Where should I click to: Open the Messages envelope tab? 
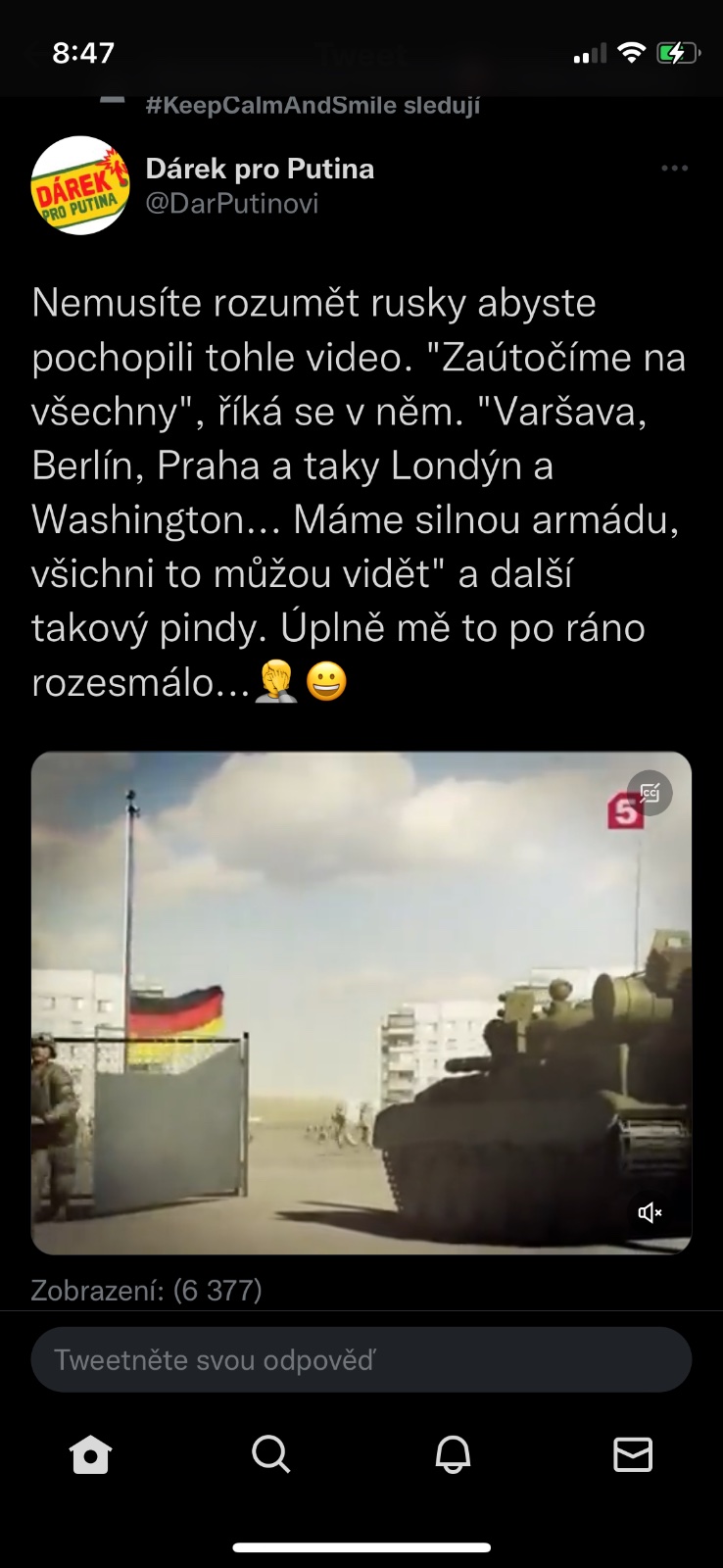click(633, 1454)
